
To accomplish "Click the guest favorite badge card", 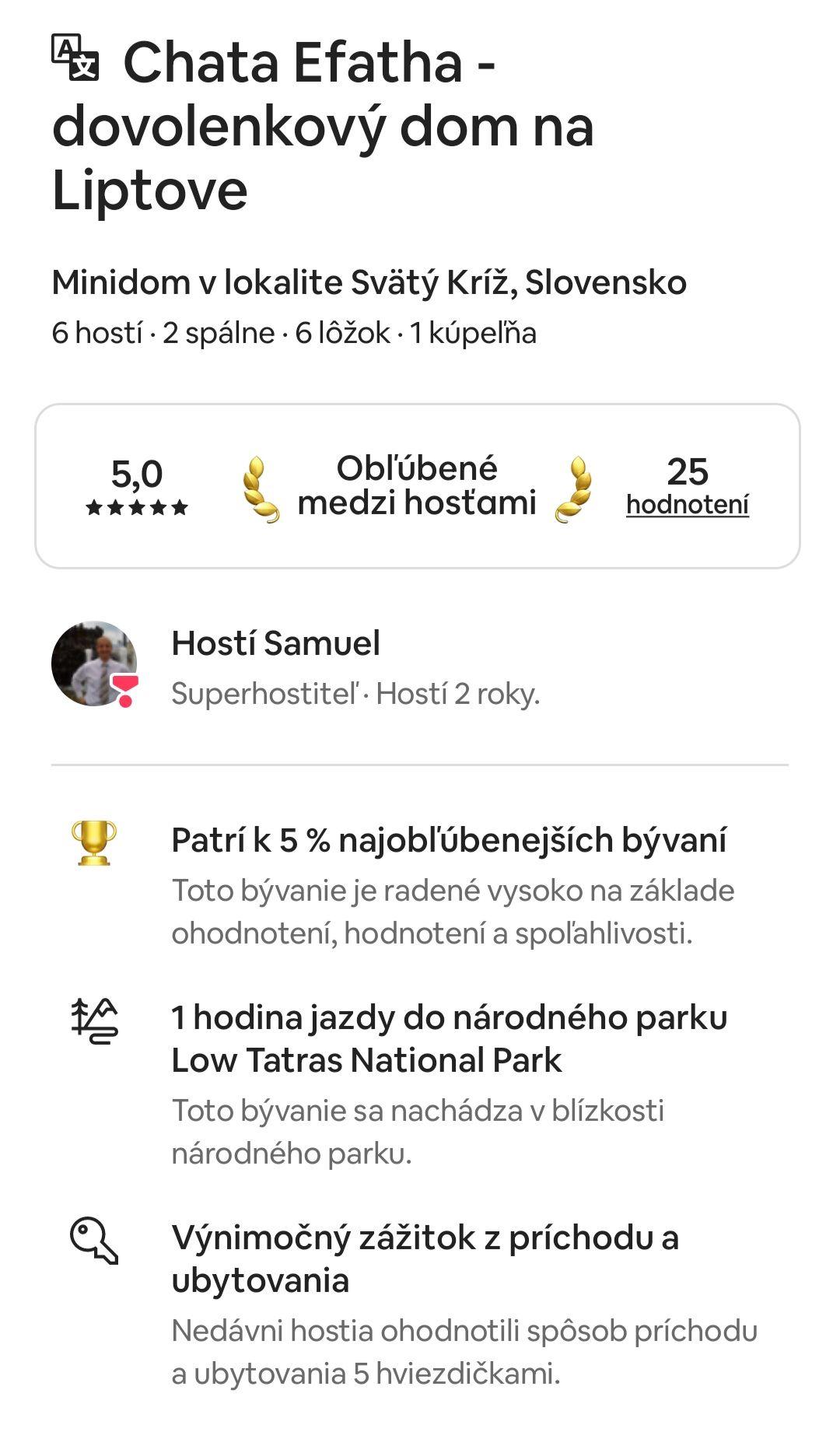I will [420, 481].
